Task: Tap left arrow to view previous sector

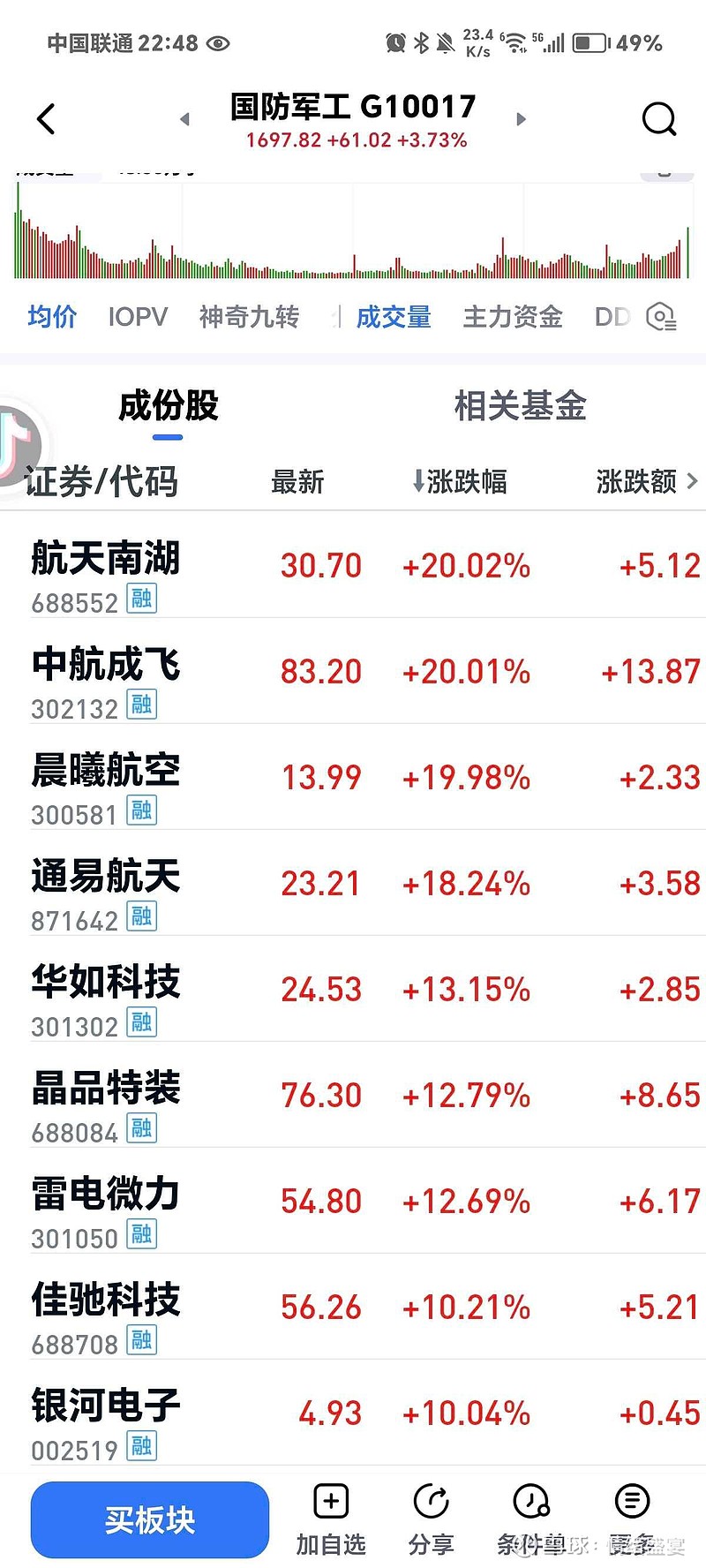Action: [x=185, y=119]
